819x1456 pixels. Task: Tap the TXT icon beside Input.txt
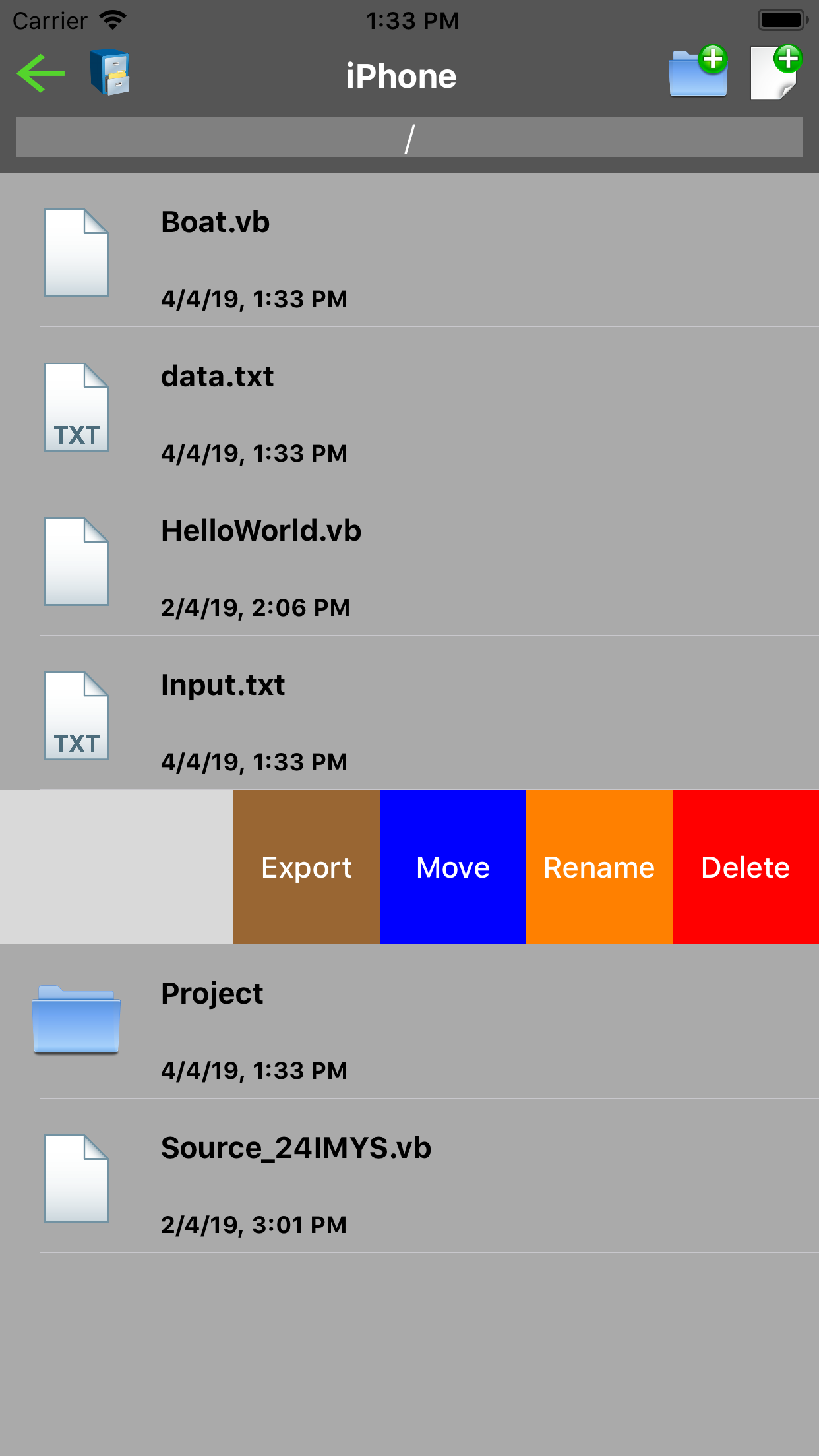tap(75, 715)
